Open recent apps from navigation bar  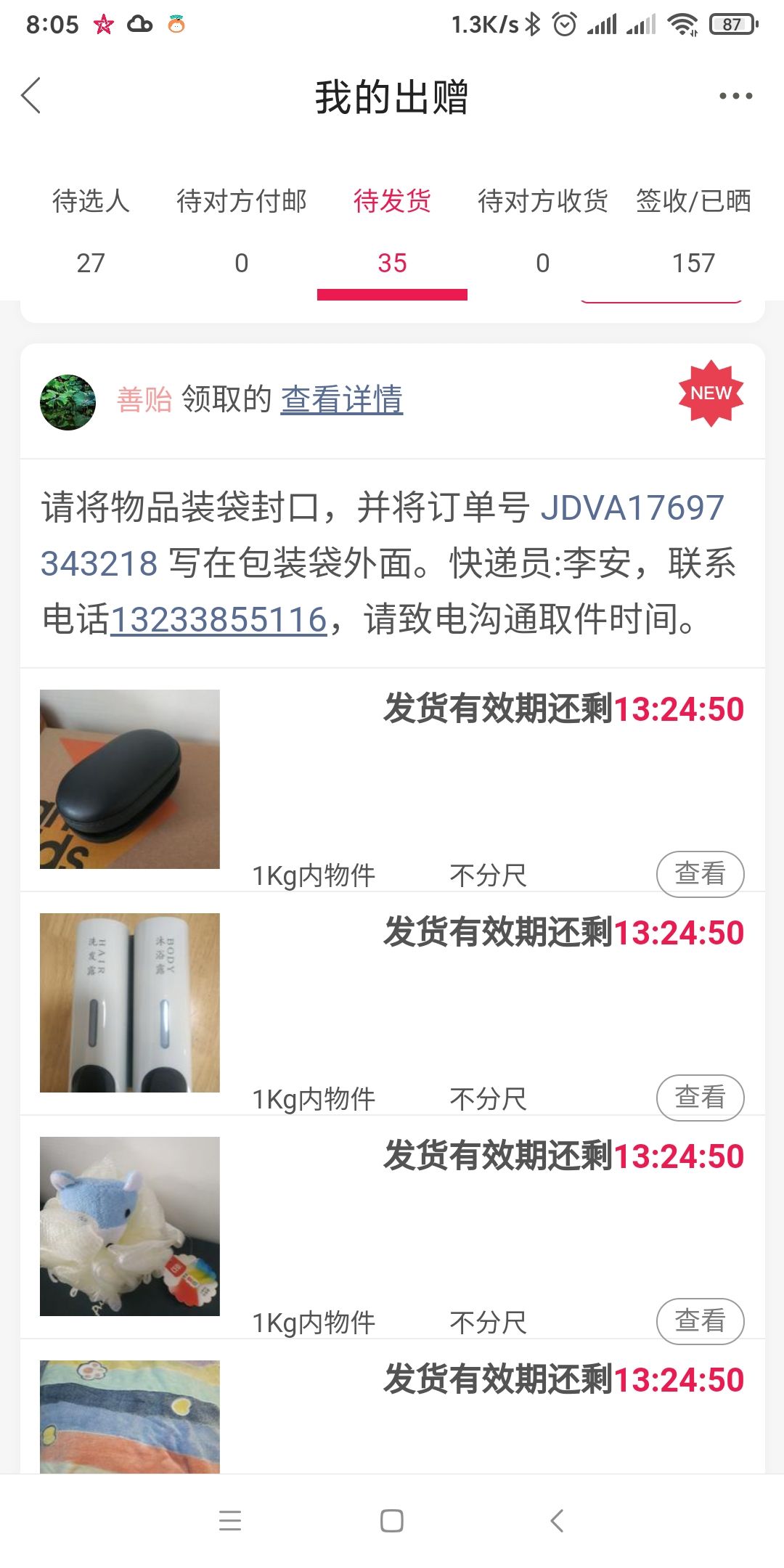click(230, 1521)
